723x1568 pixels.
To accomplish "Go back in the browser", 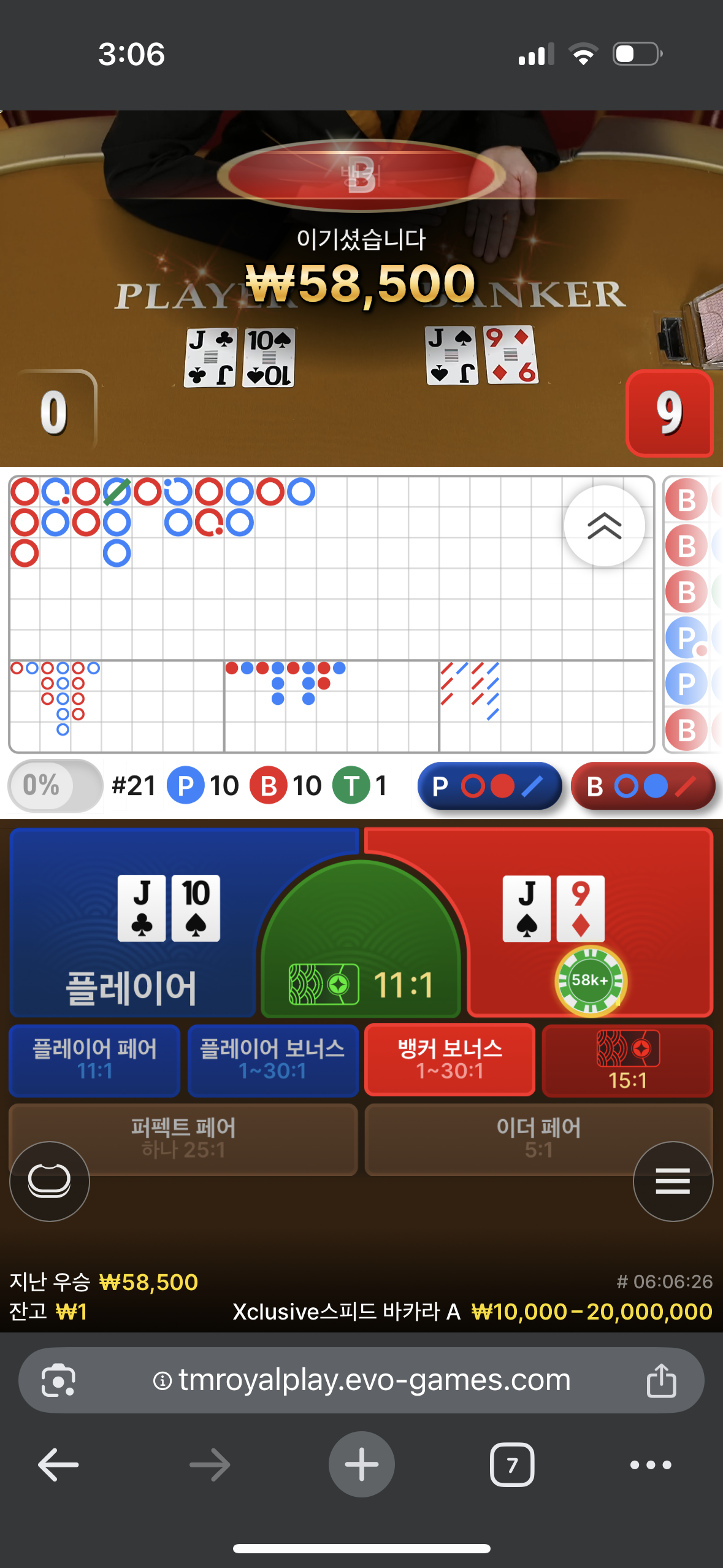I will coord(58,1464).
